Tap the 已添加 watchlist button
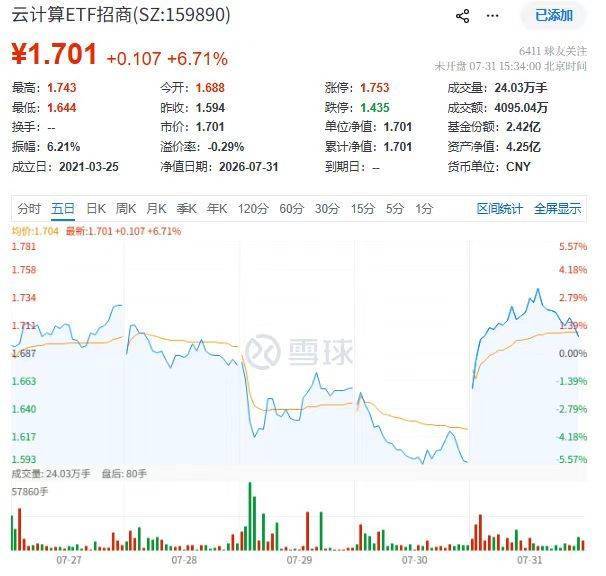The width and height of the screenshot is (606, 576). tap(554, 16)
